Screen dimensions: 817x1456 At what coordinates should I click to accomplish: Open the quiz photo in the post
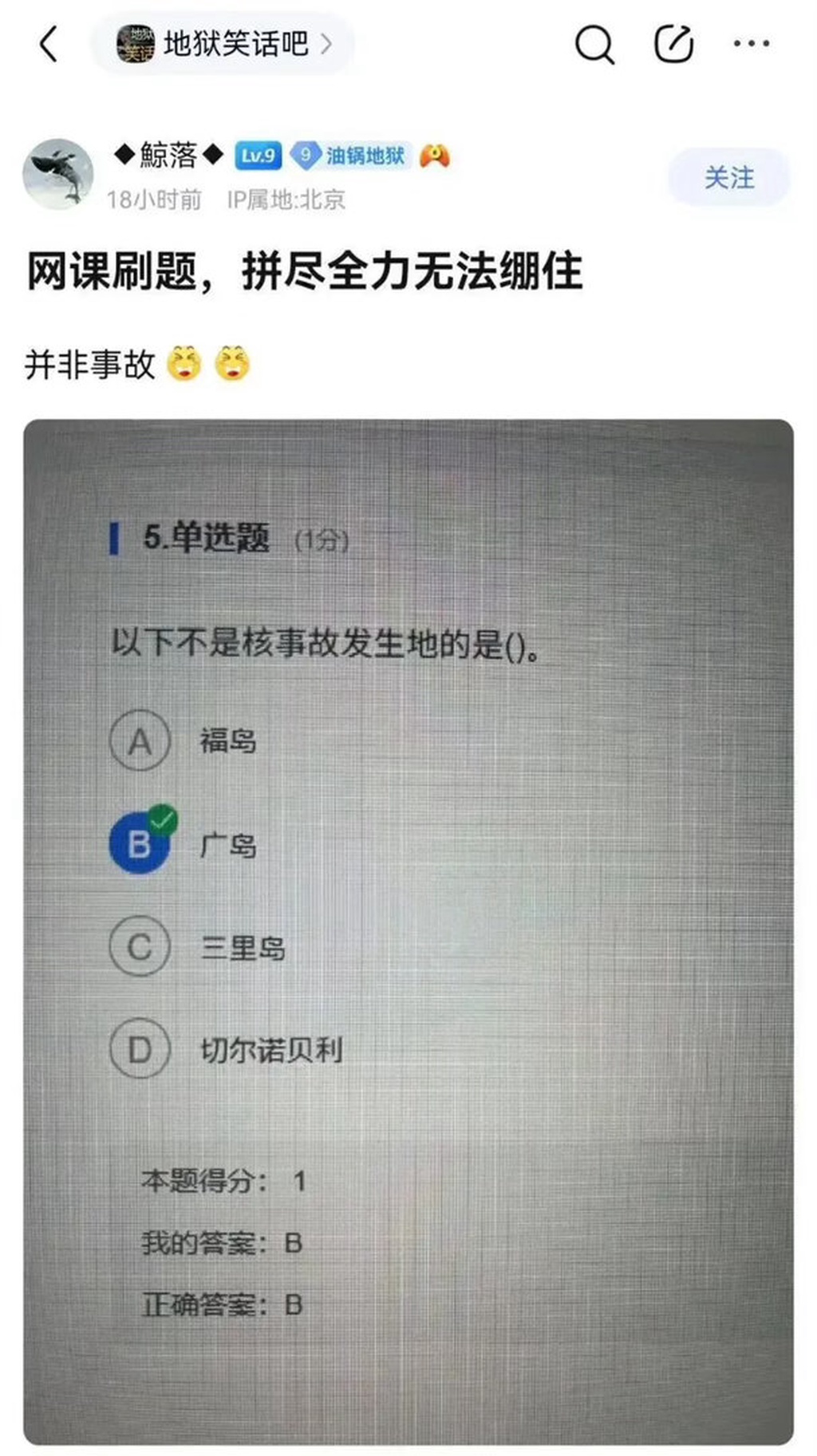(x=408, y=931)
